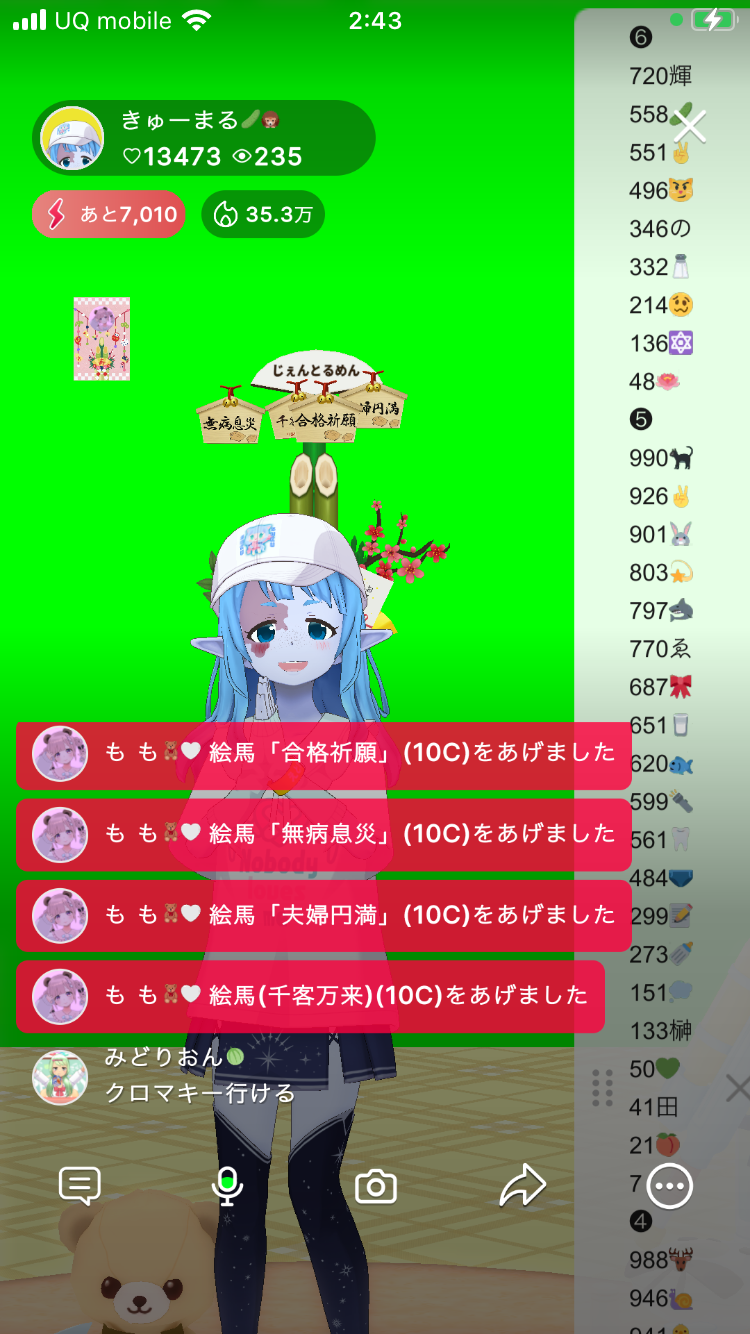The image size is (750, 1334).
Task: Open the comment input icon
Action: coord(79,1186)
